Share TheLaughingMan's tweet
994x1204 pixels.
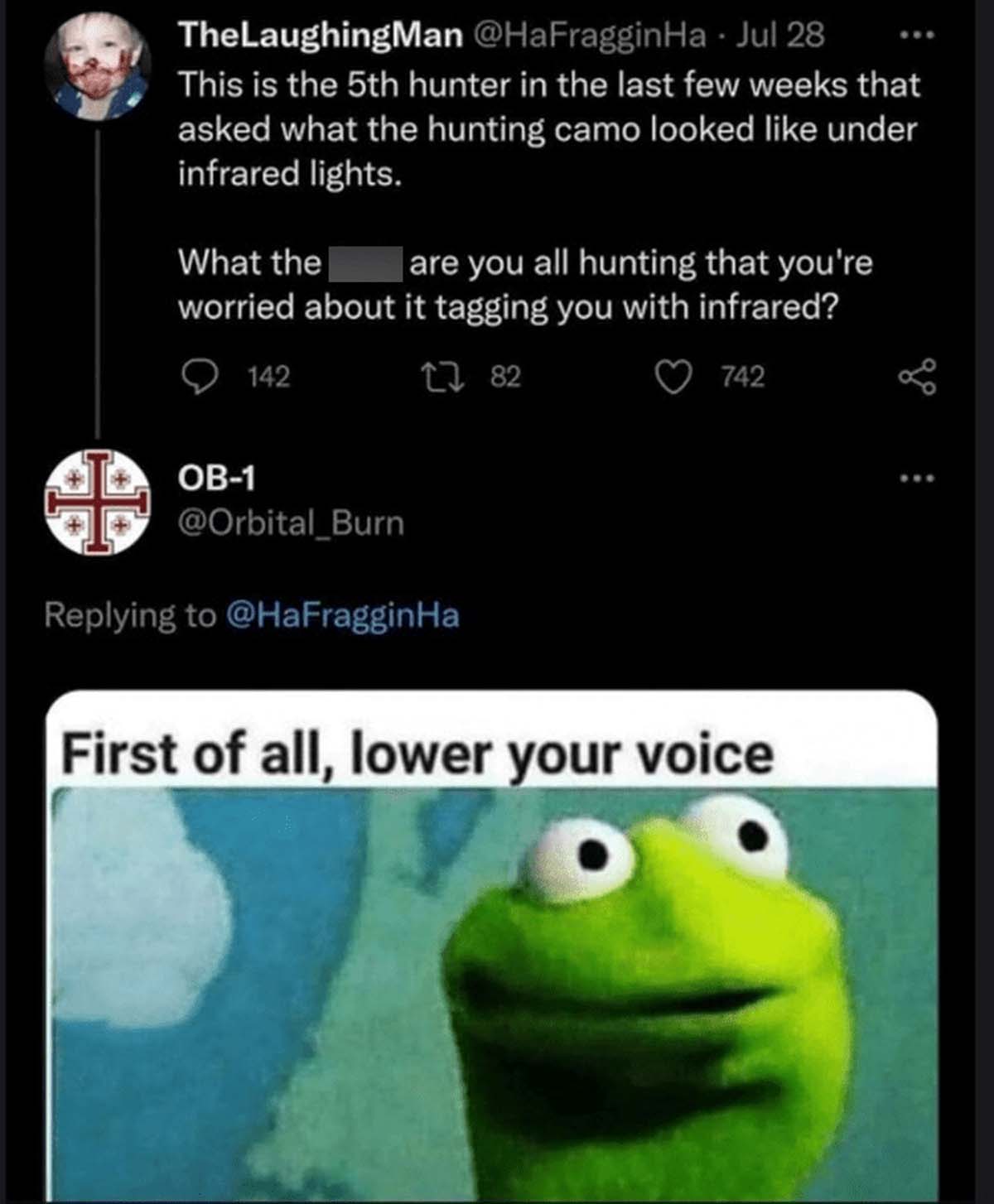(x=918, y=378)
